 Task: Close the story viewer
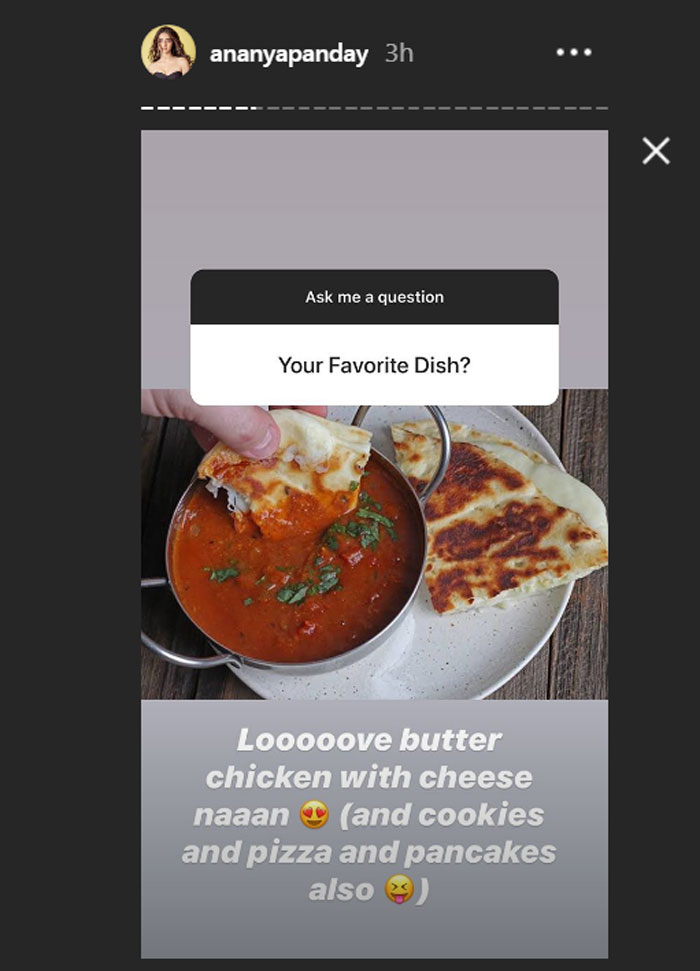(x=656, y=151)
